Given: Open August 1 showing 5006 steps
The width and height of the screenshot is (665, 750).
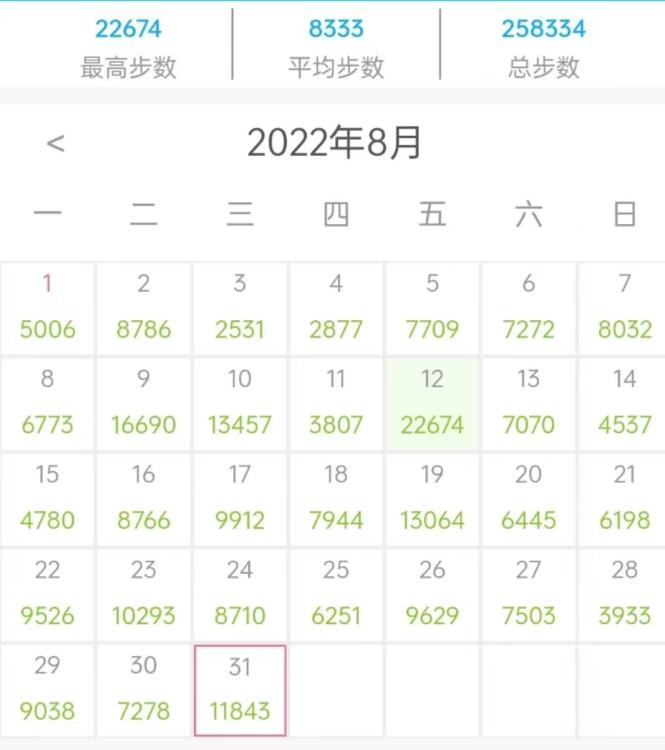Looking at the screenshot, I should (x=48, y=307).
